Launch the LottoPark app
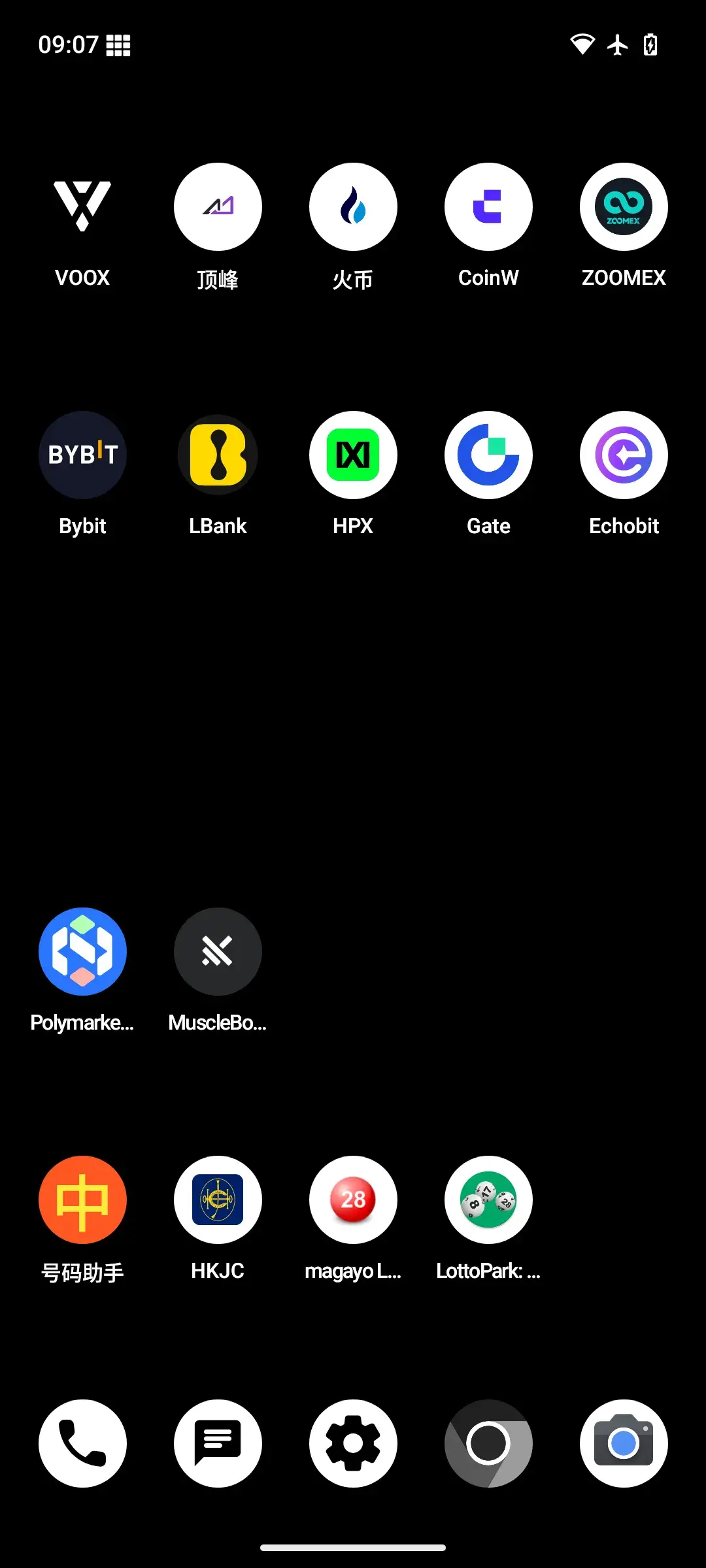The height and width of the screenshot is (1568, 706). tap(488, 1200)
